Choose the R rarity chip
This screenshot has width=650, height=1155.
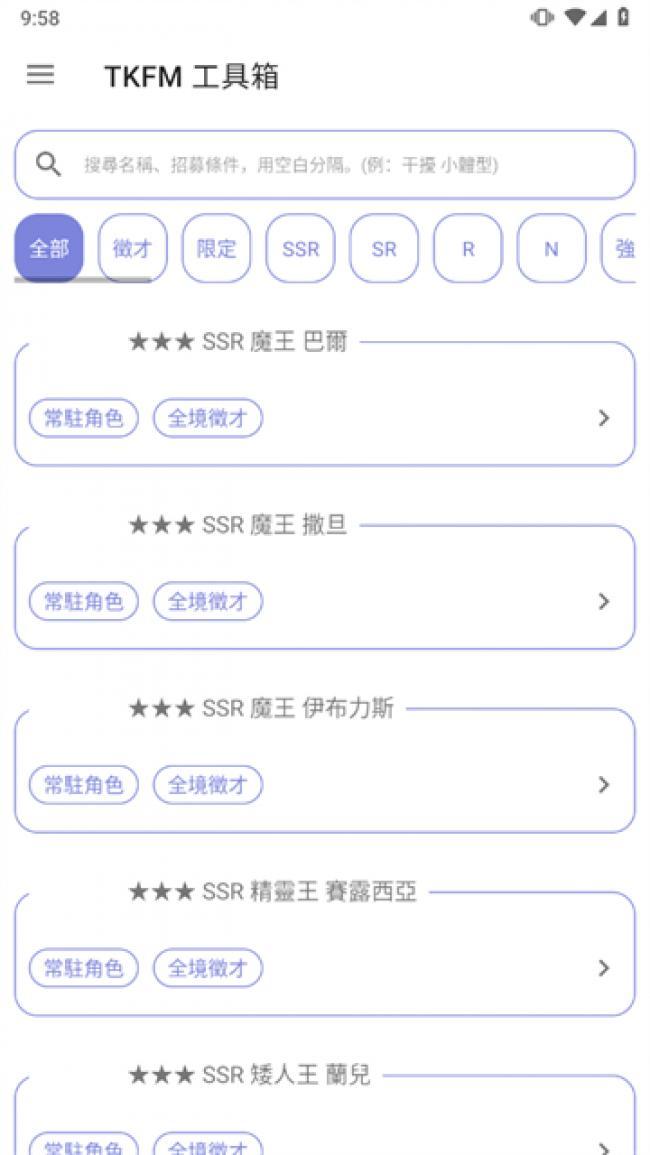(468, 248)
